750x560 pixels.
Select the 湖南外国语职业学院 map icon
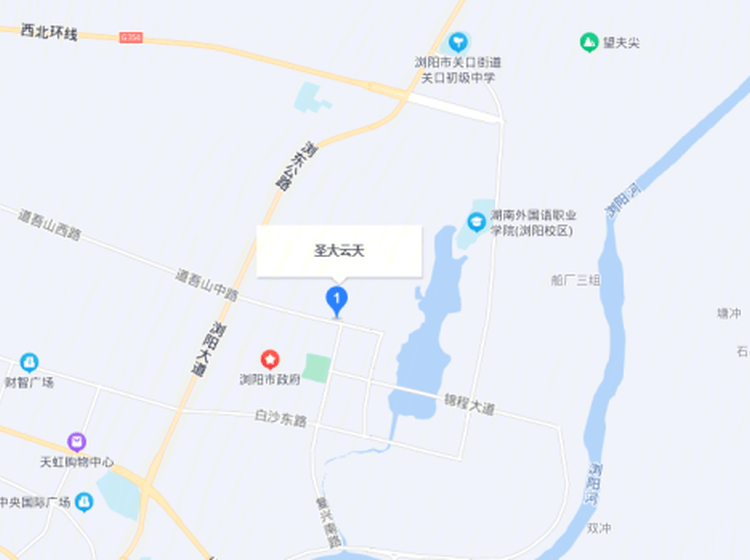[x=477, y=220]
